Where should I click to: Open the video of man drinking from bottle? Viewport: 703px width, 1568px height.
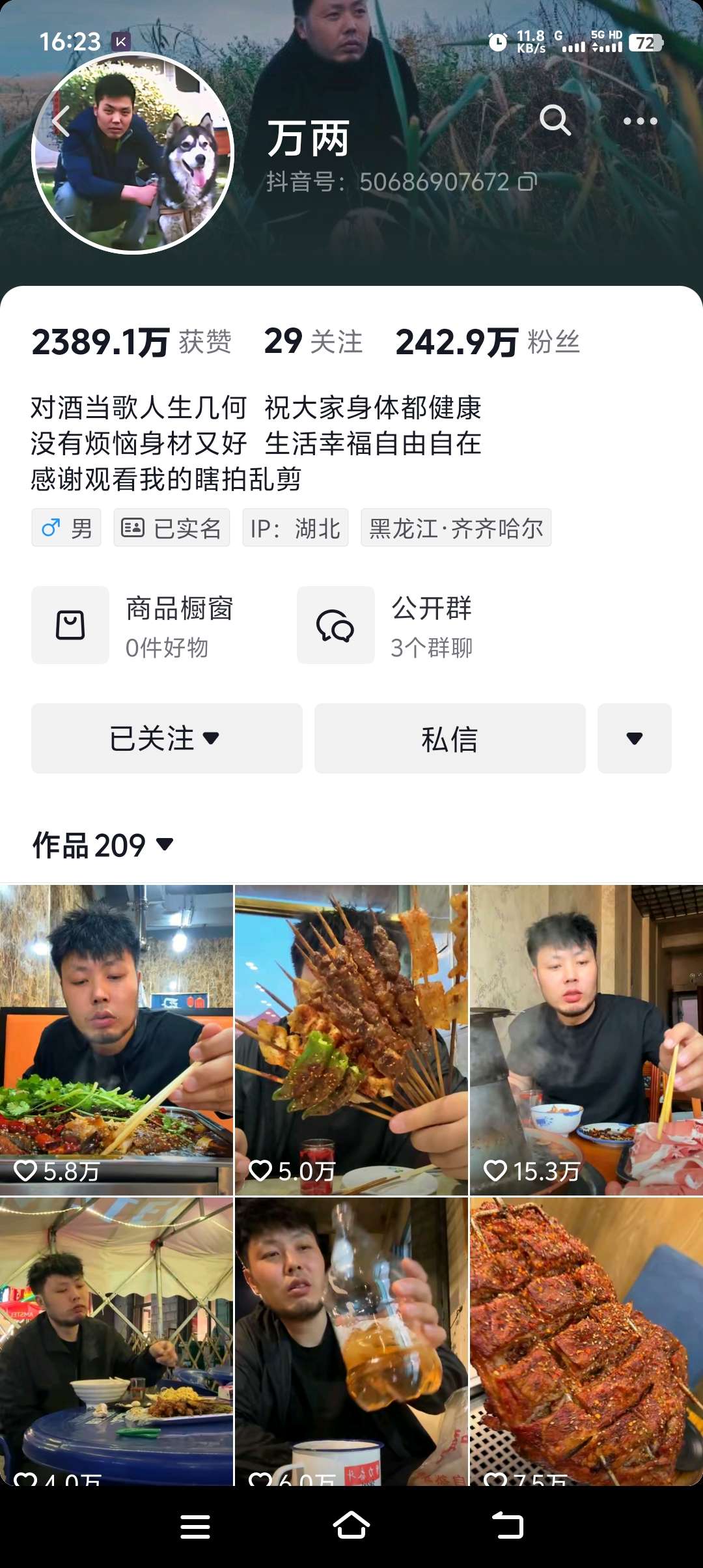[351, 1341]
